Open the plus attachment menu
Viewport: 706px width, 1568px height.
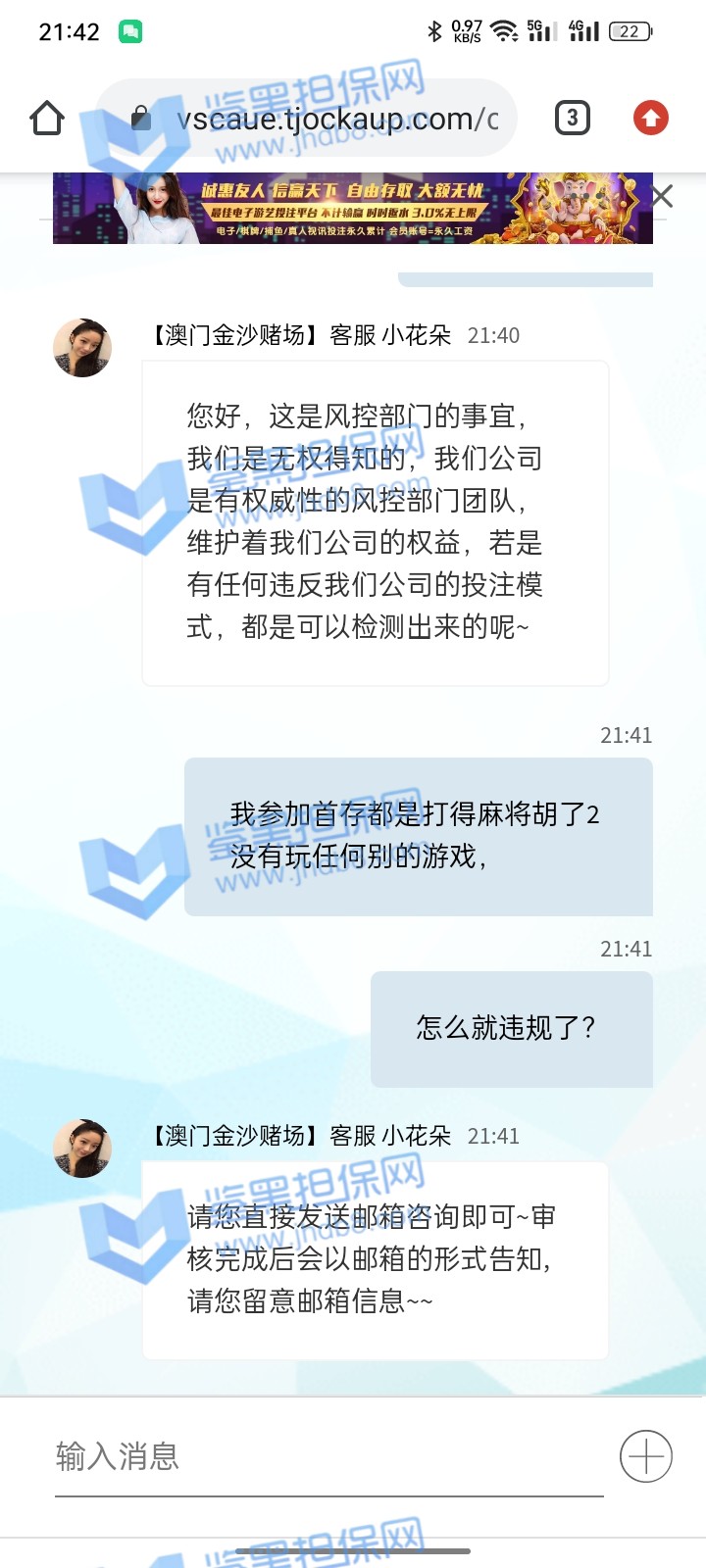point(646,1456)
